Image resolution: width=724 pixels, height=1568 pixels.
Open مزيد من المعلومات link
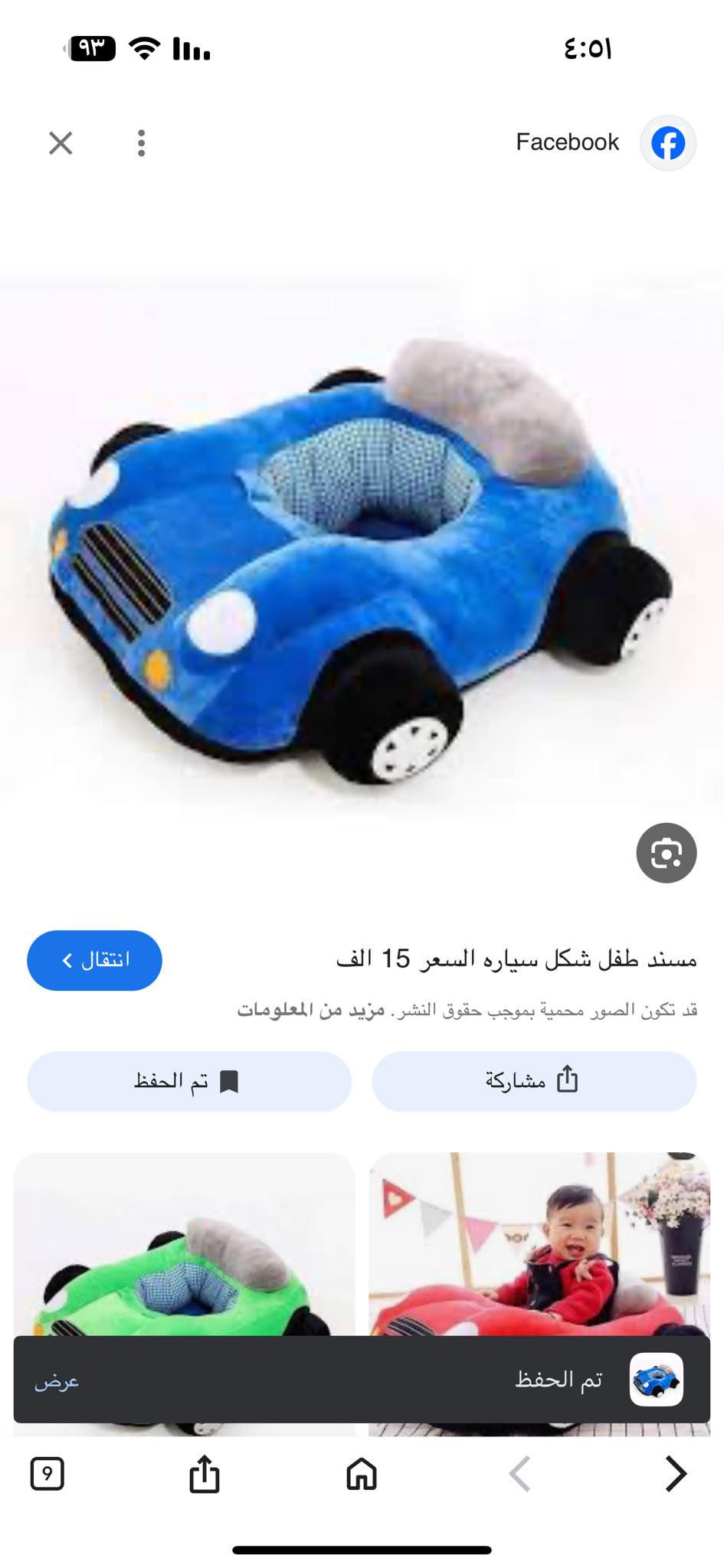pyautogui.click(x=310, y=1011)
